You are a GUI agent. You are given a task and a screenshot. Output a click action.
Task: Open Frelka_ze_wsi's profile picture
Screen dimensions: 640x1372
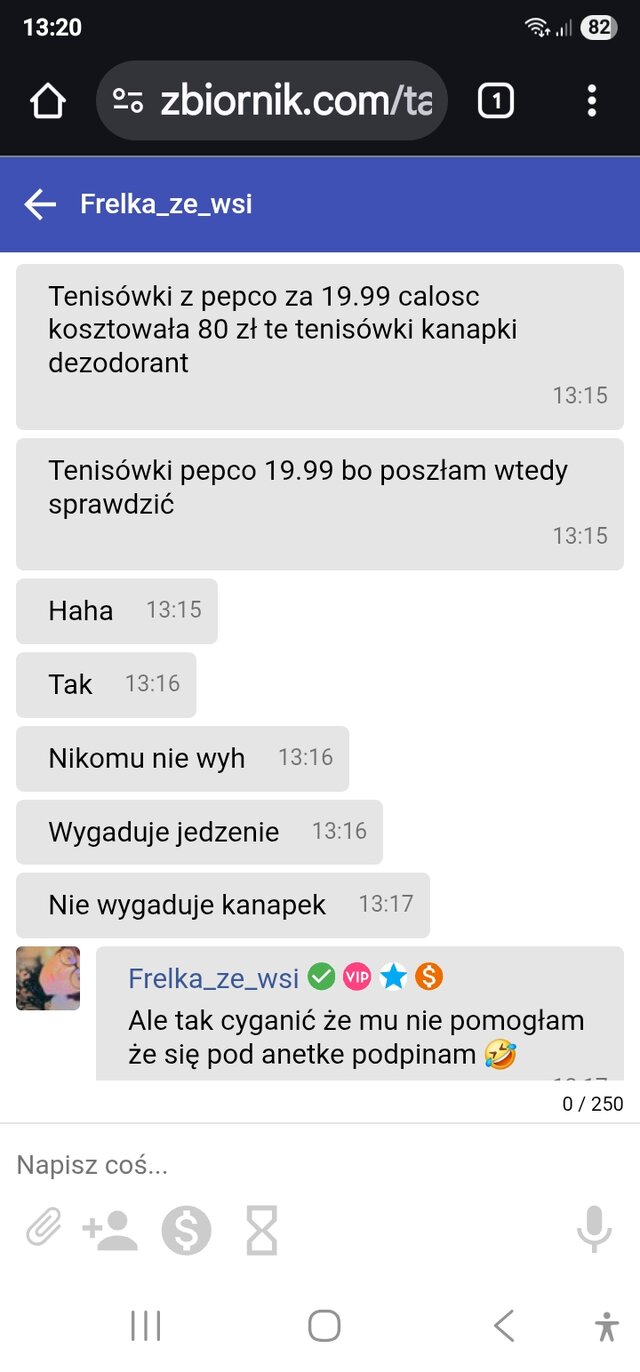click(x=48, y=978)
